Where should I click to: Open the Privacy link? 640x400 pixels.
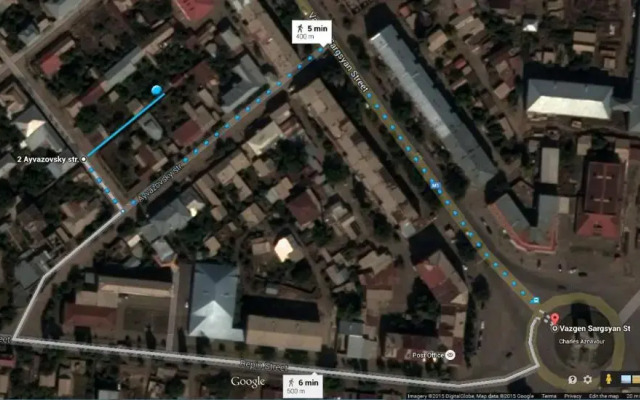coord(572,396)
